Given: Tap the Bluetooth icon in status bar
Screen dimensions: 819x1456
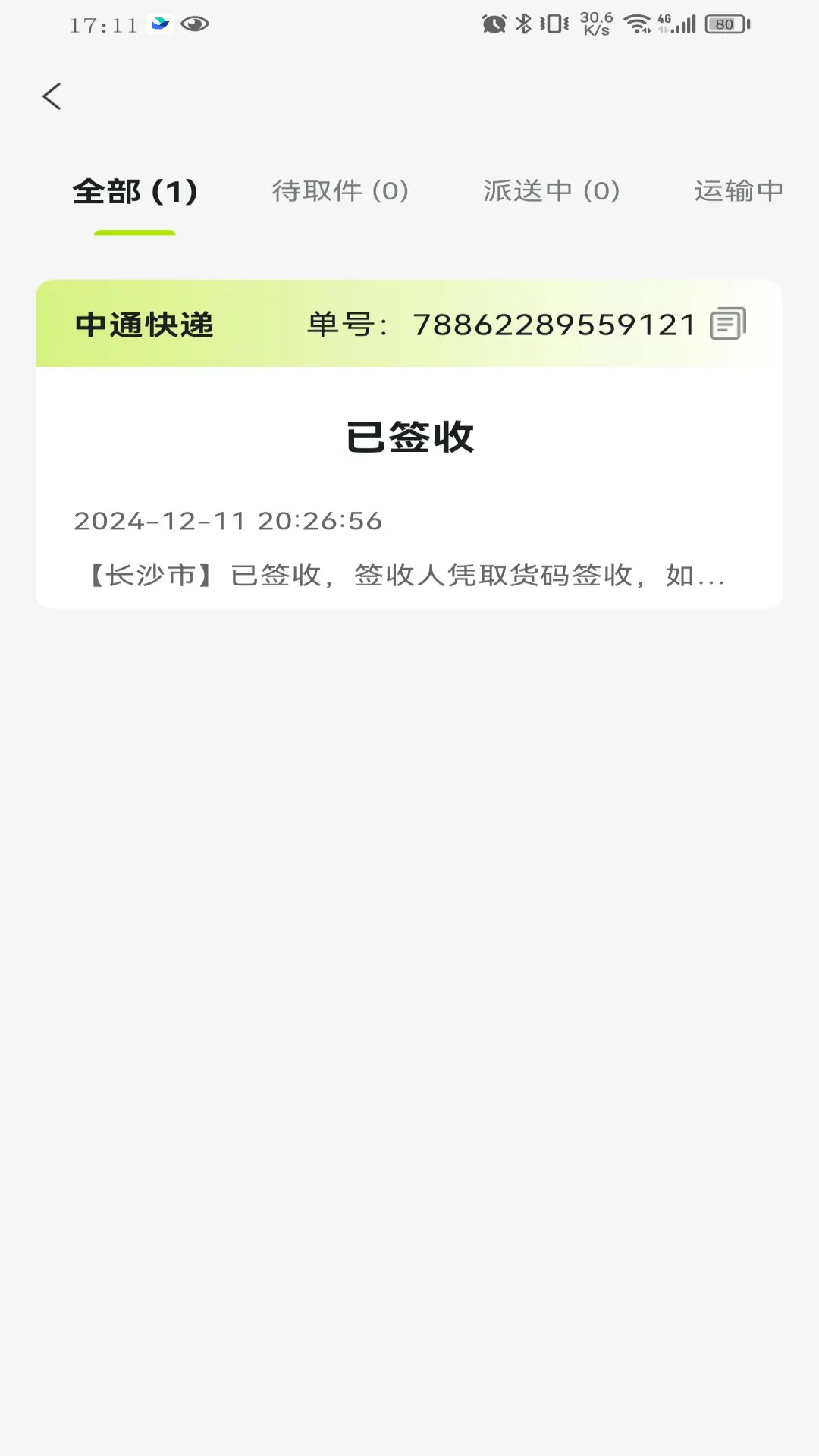Looking at the screenshot, I should pos(522,23).
